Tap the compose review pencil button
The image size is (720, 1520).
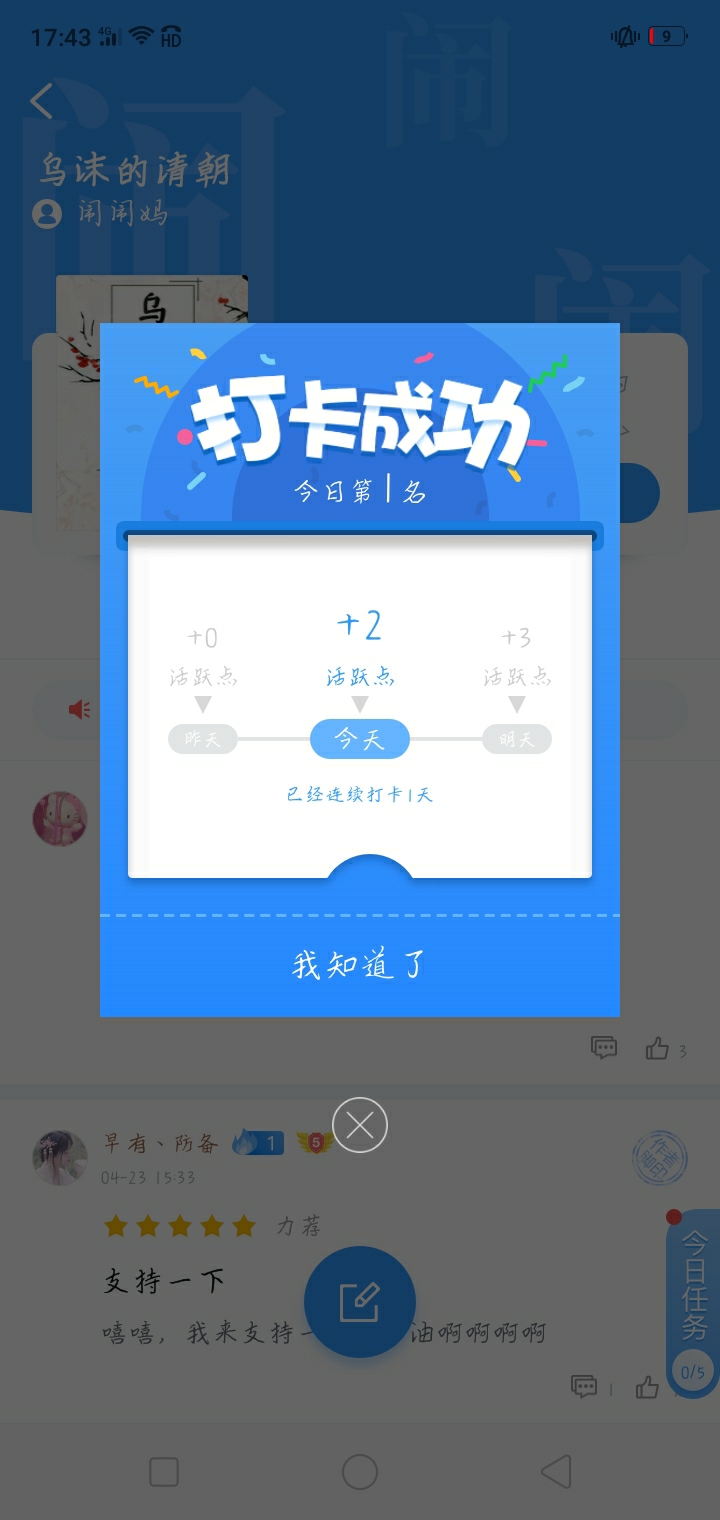(360, 1302)
